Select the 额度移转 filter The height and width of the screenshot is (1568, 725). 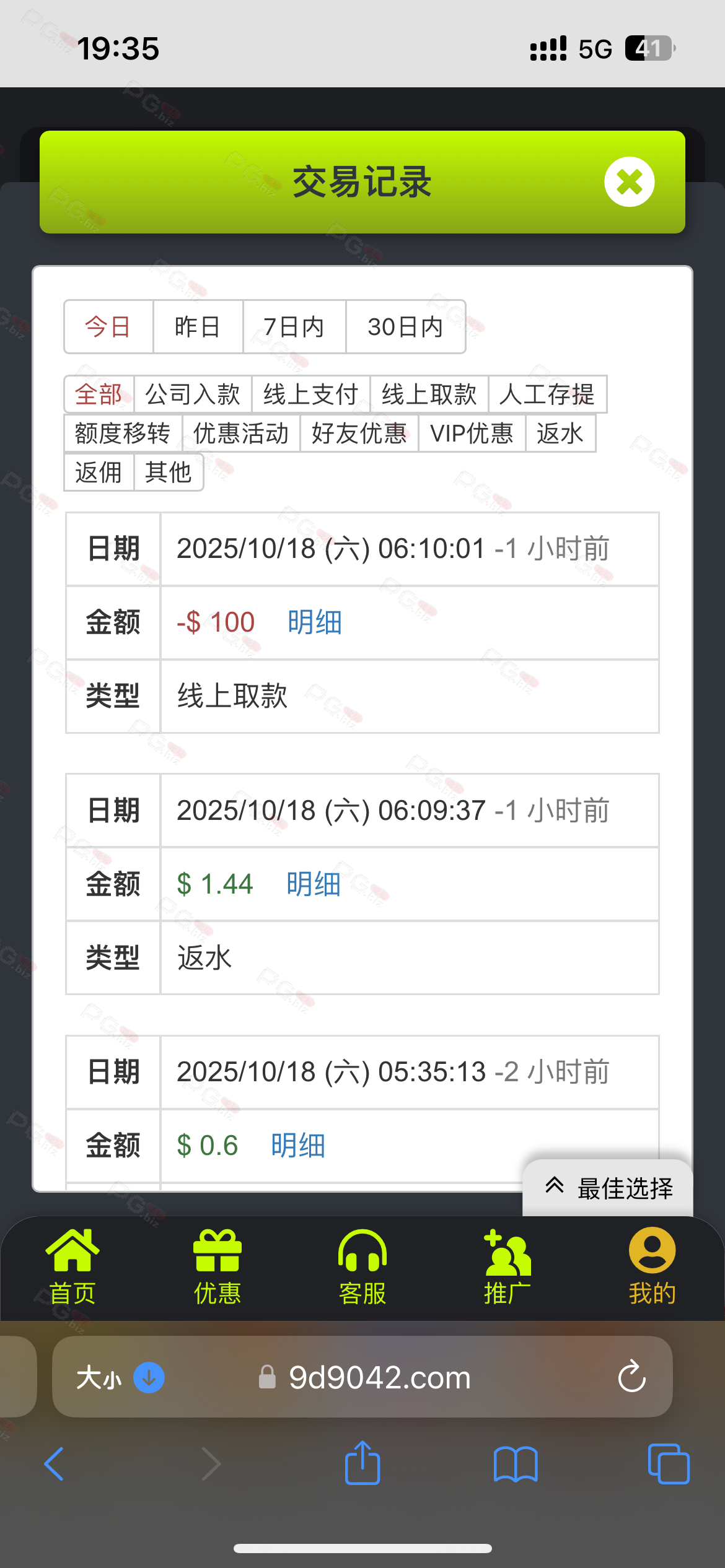pos(123,433)
